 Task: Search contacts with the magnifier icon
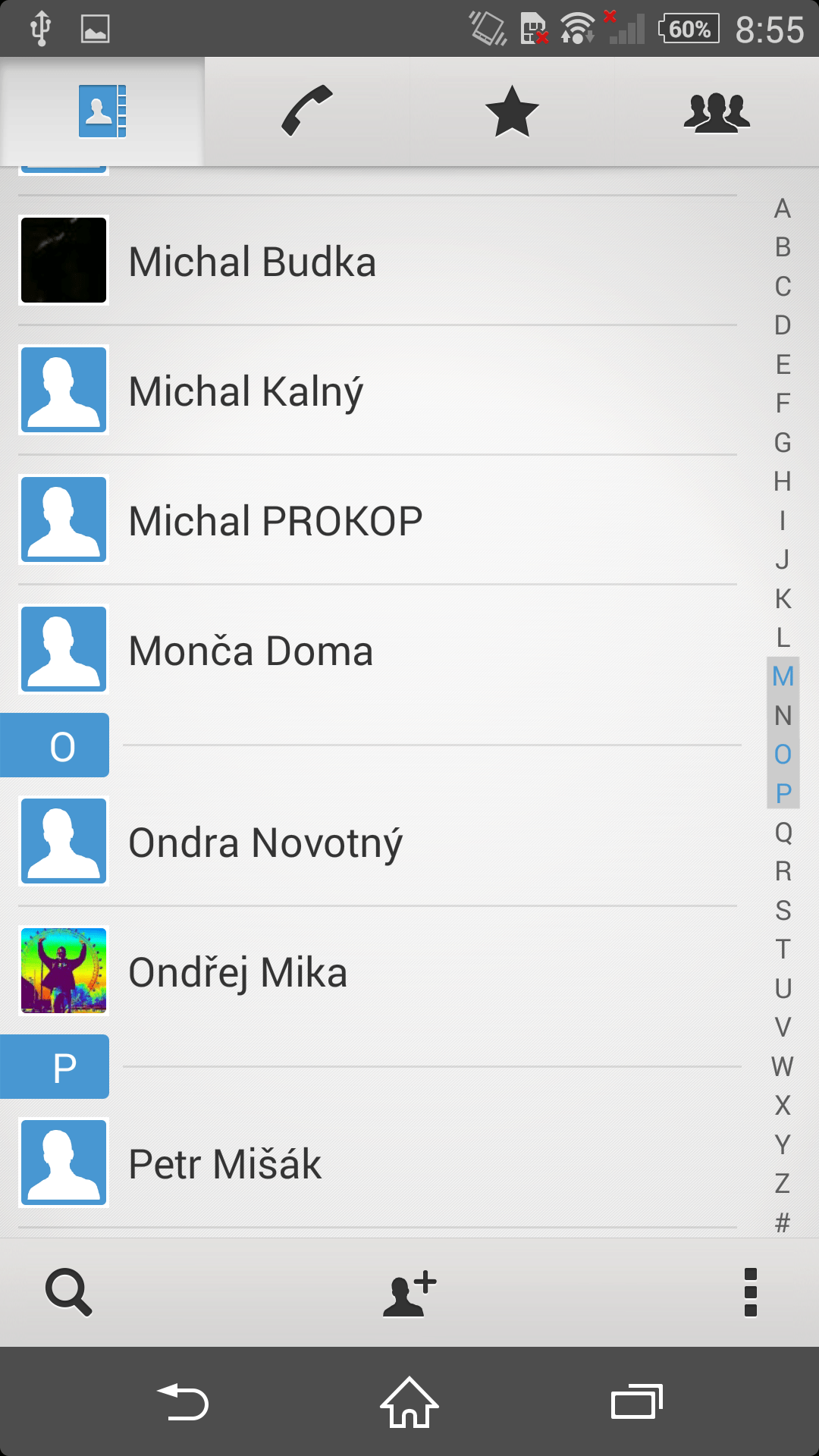[68, 1292]
